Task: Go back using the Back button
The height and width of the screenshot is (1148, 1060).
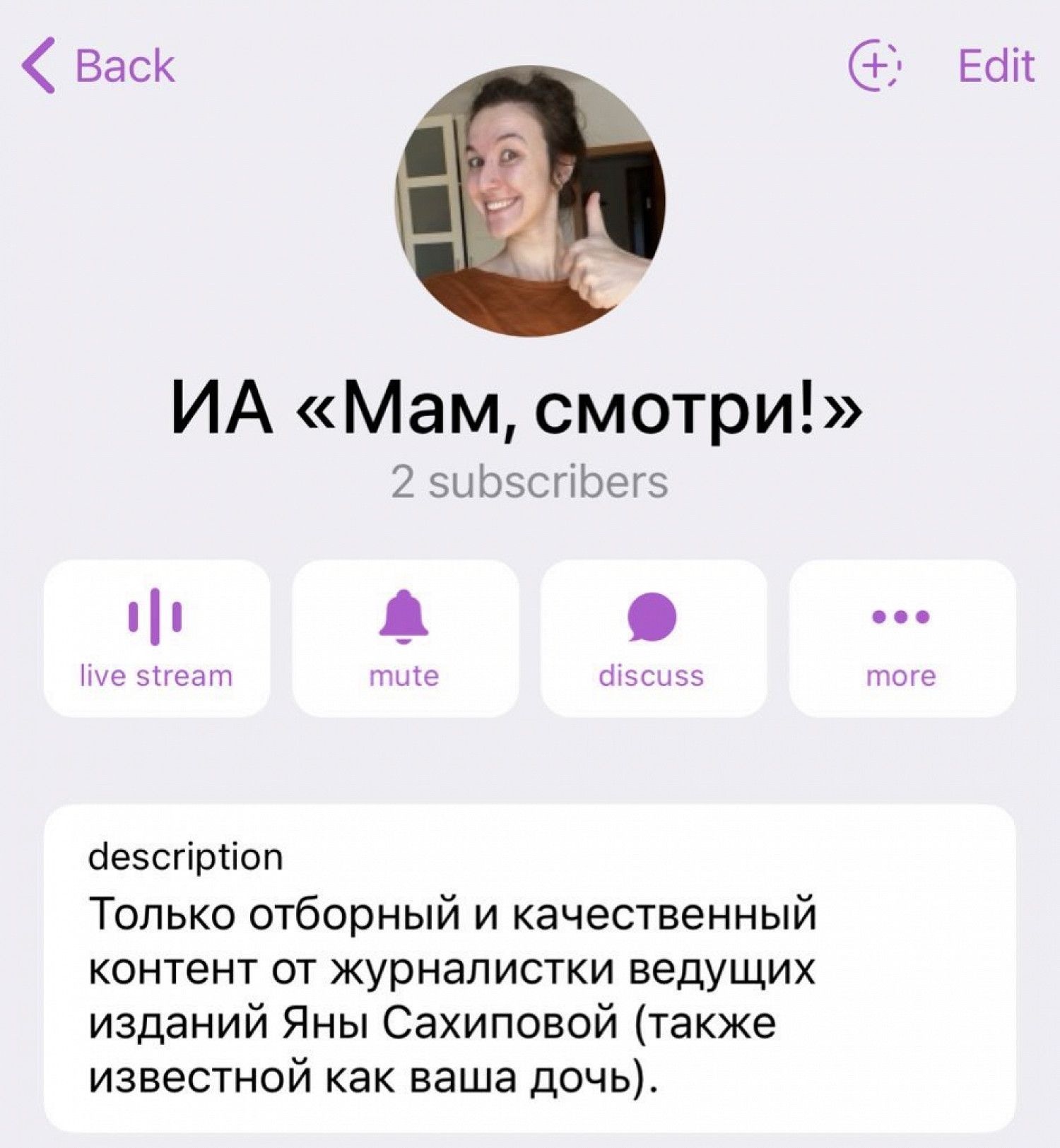Action: (x=99, y=66)
